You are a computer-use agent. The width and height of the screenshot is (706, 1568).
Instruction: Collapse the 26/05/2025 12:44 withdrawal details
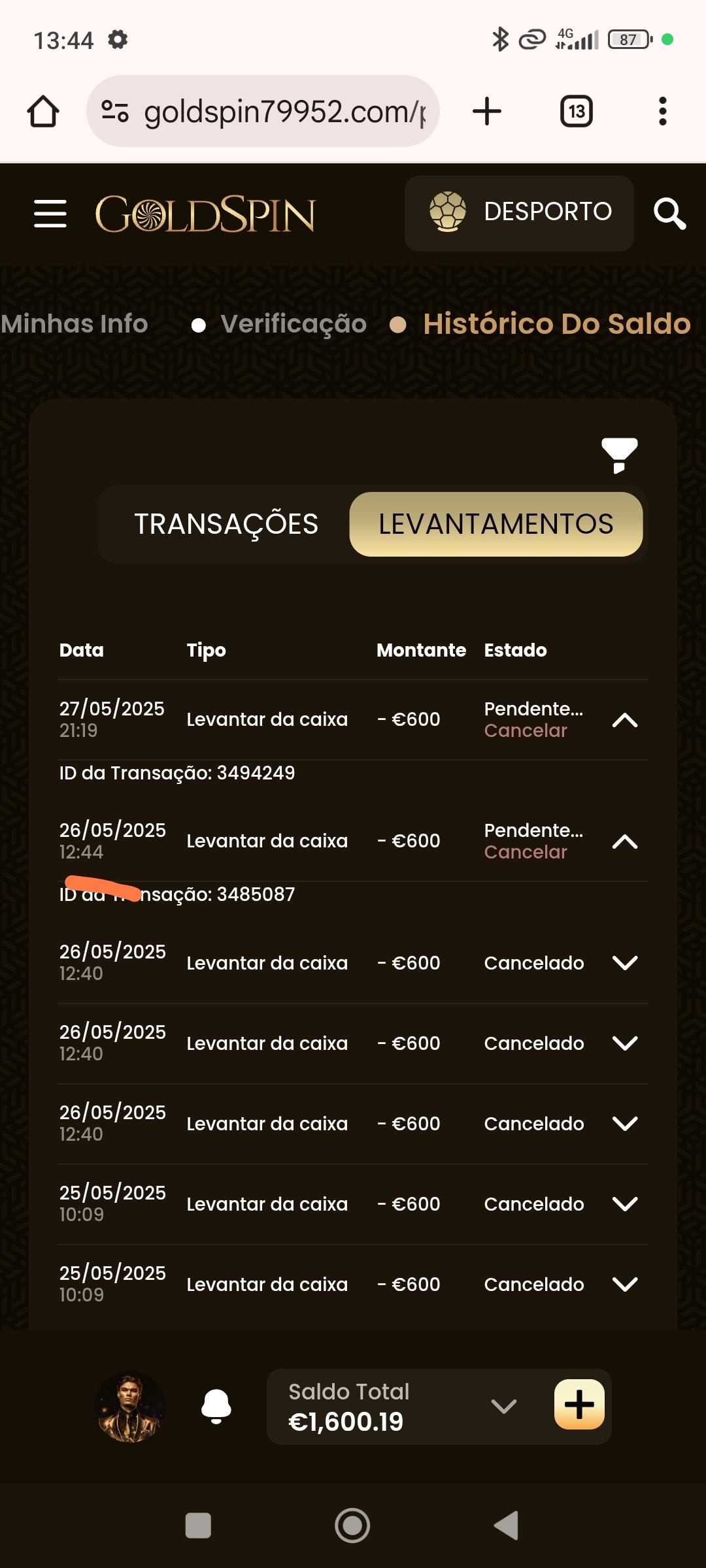(x=624, y=841)
